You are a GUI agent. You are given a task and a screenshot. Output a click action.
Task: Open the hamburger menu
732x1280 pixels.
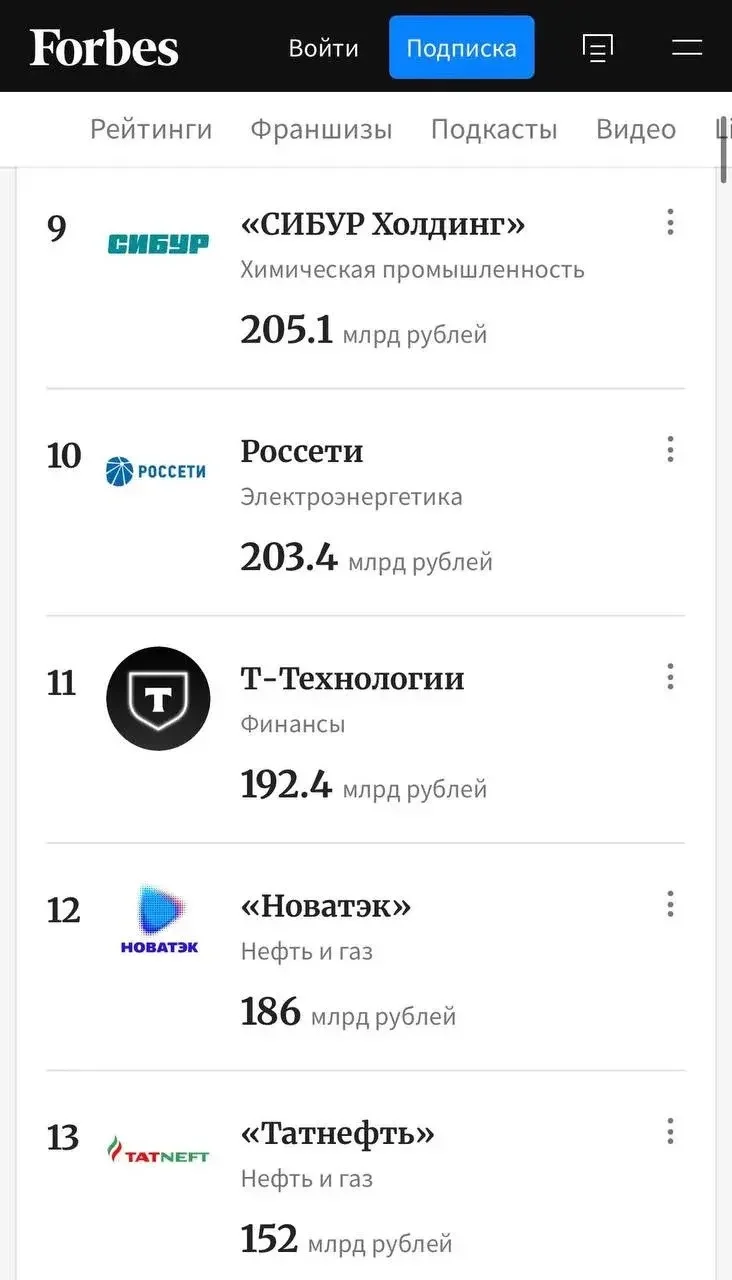pyautogui.click(x=687, y=47)
